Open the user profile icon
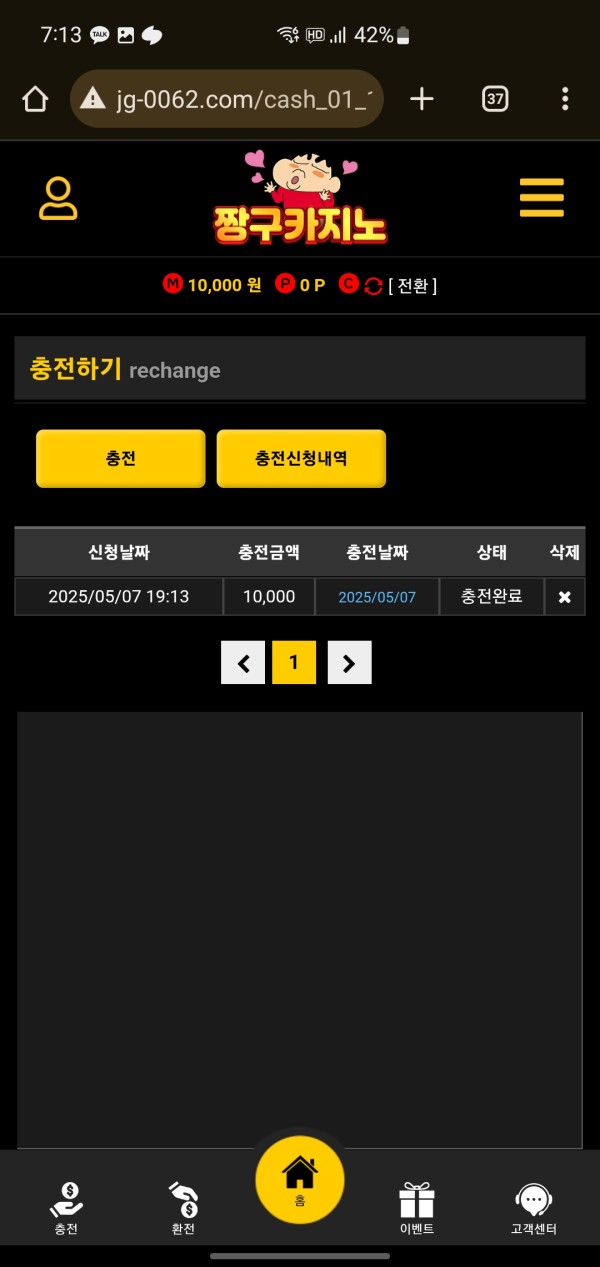The width and height of the screenshot is (600, 1267). point(58,198)
